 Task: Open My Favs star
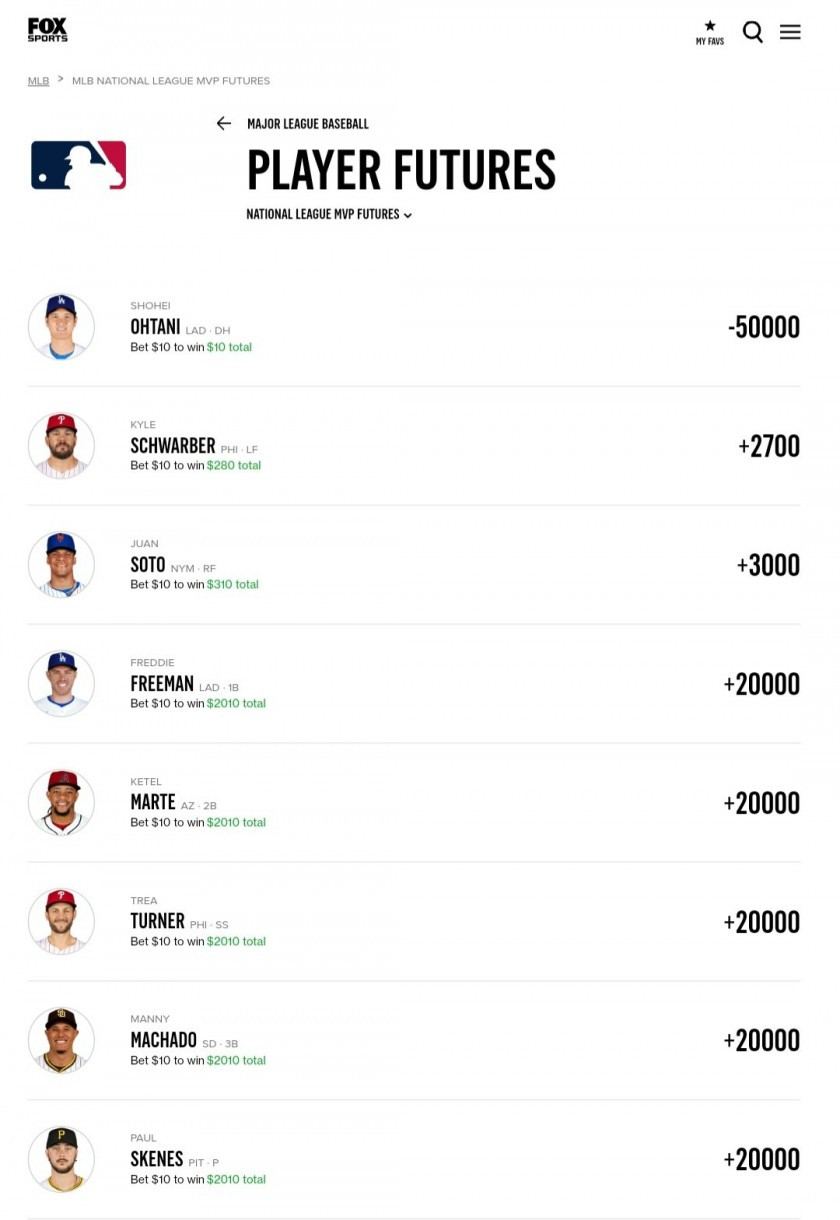[x=710, y=32]
